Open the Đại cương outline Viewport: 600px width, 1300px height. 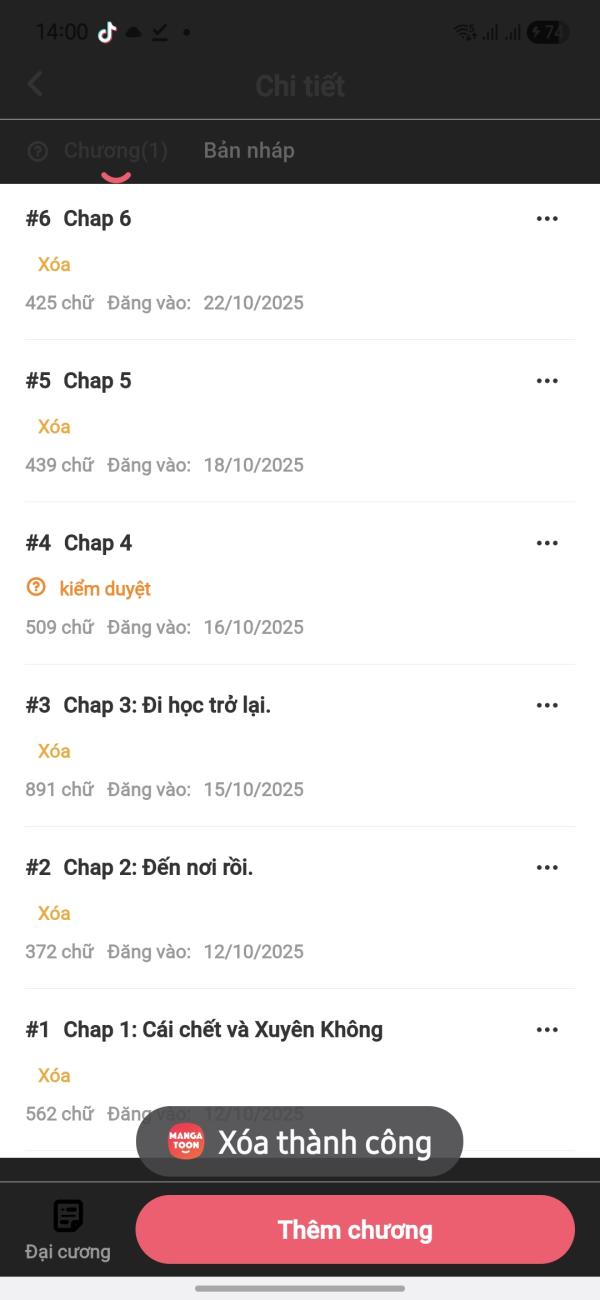[68, 1231]
